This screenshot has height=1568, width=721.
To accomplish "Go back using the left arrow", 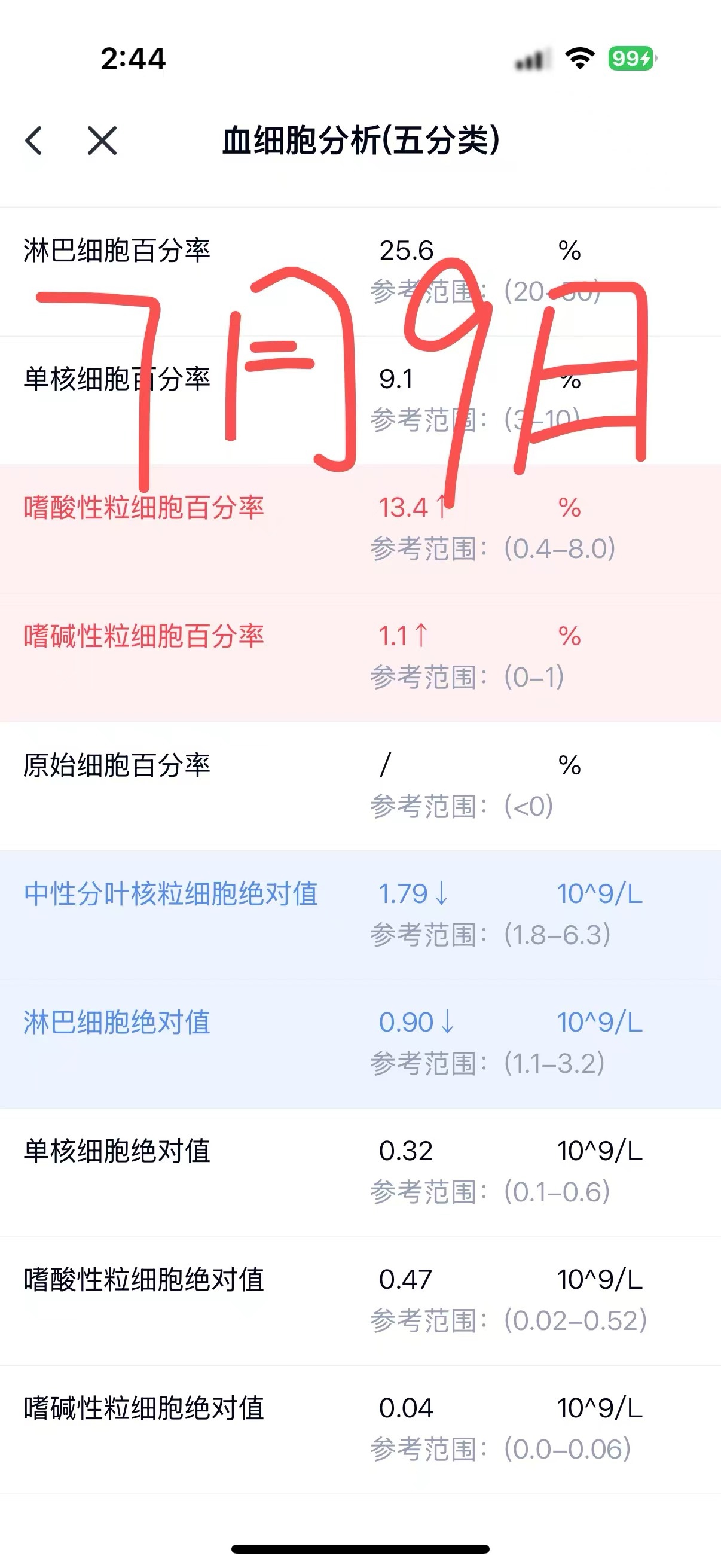I will click(34, 141).
